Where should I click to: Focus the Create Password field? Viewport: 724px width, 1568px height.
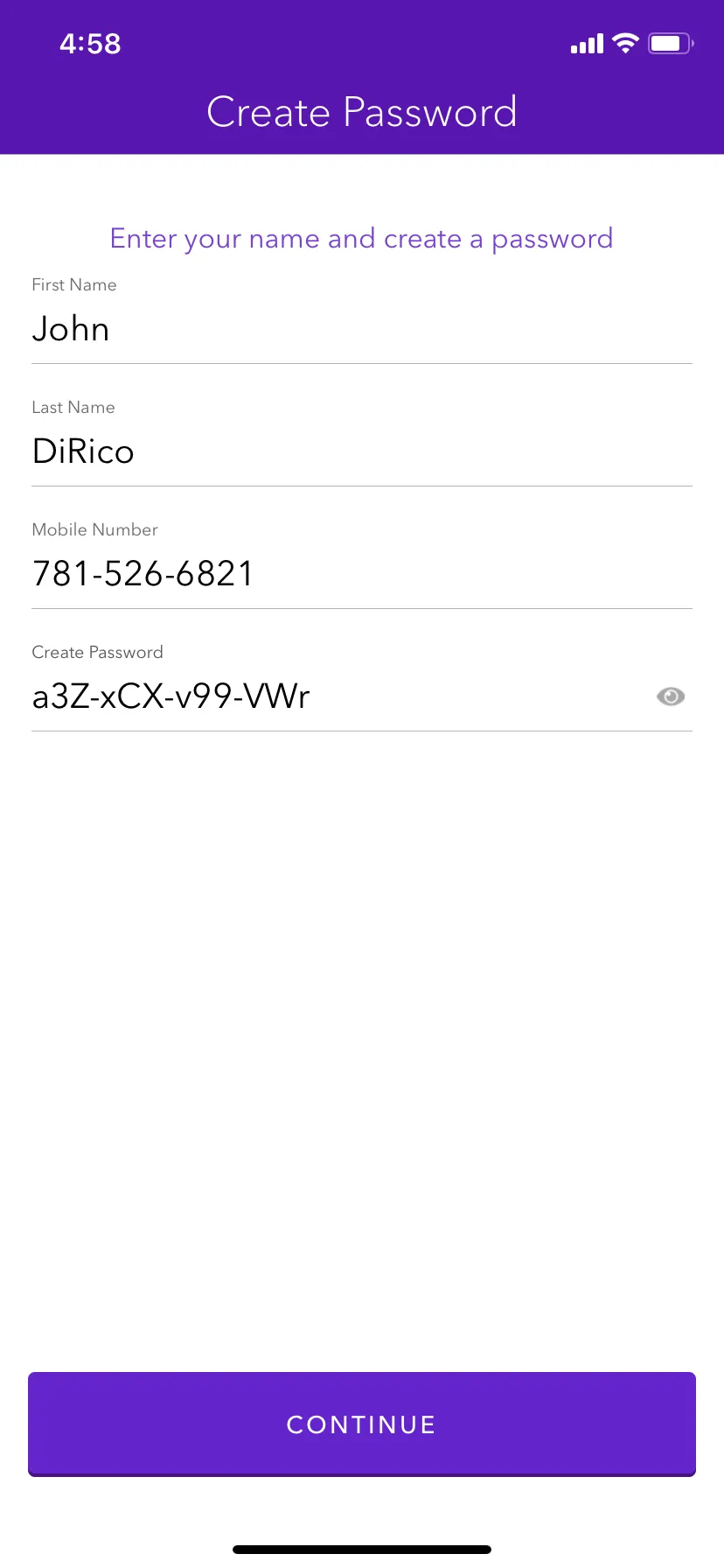341,696
